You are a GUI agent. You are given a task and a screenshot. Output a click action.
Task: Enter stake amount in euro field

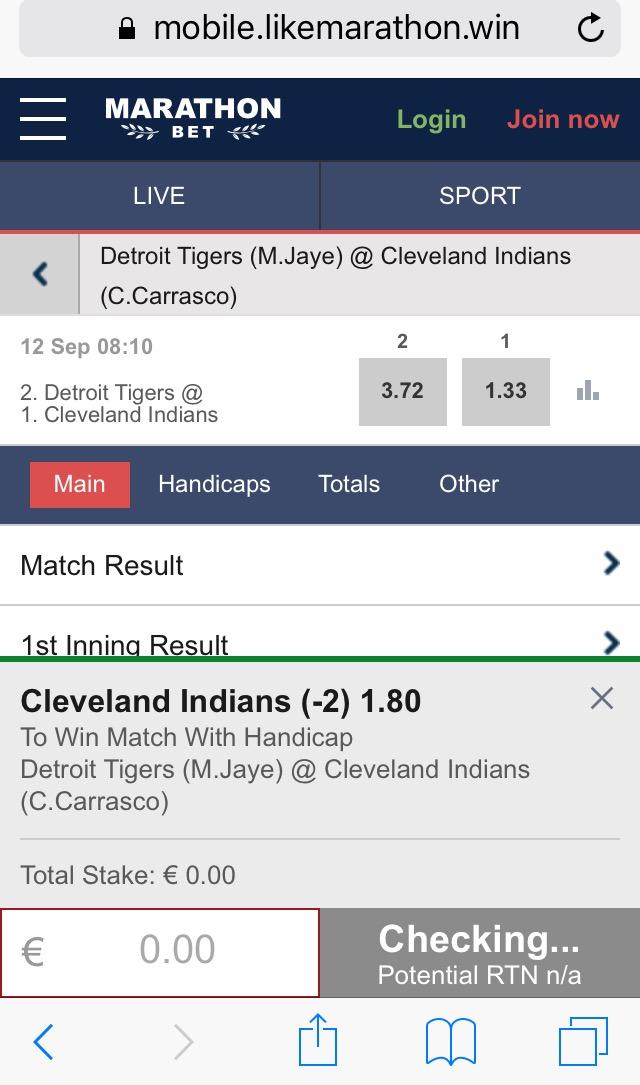tap(160, 953)
